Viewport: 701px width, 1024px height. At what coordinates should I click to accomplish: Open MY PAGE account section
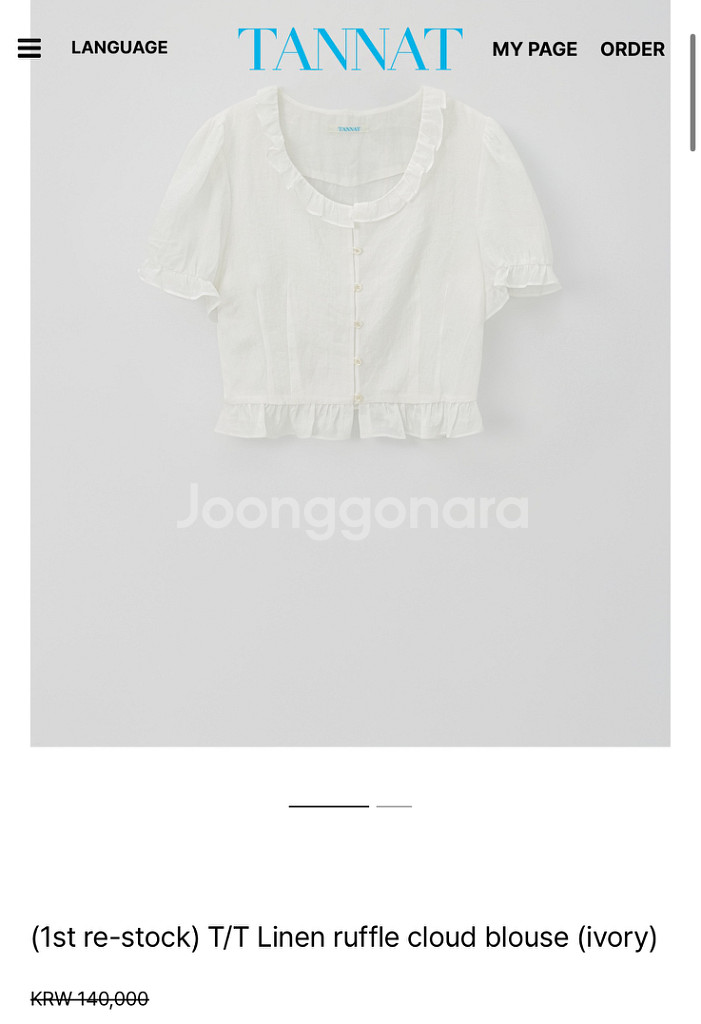click(534, 49)
